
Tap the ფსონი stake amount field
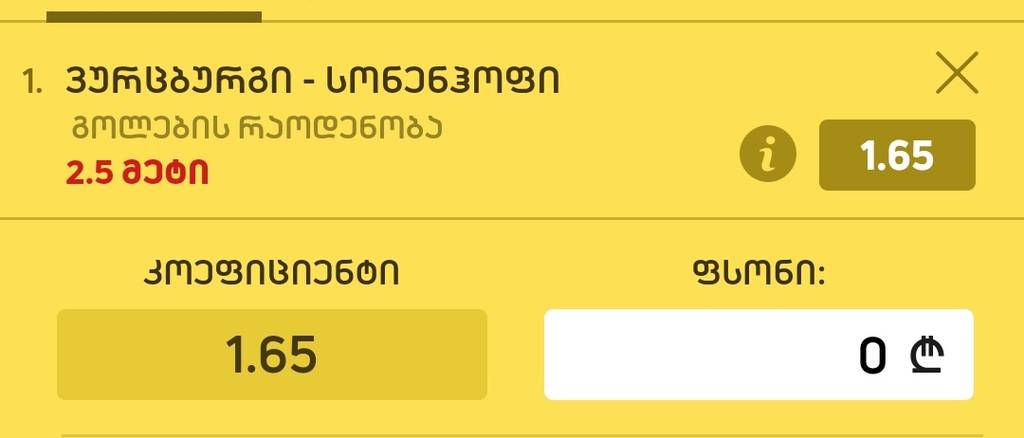click(x=758, y=354)
